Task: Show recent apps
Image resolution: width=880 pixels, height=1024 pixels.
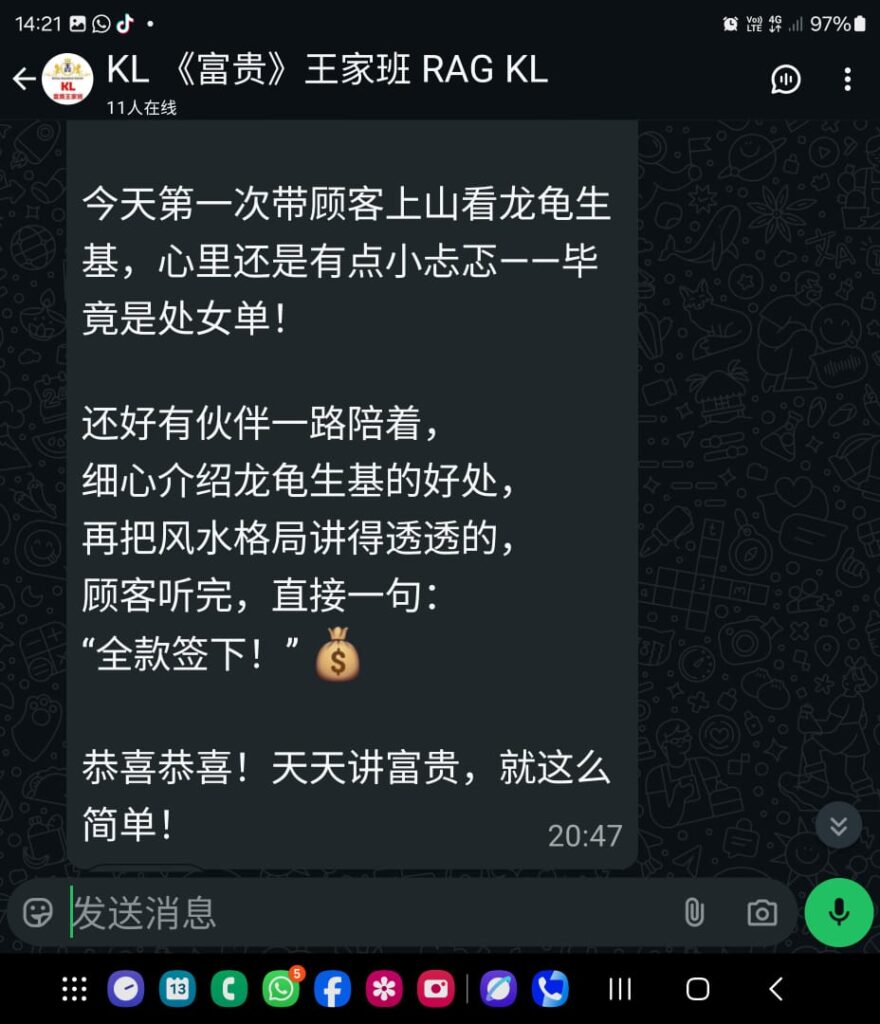Action: pos(620,989)
